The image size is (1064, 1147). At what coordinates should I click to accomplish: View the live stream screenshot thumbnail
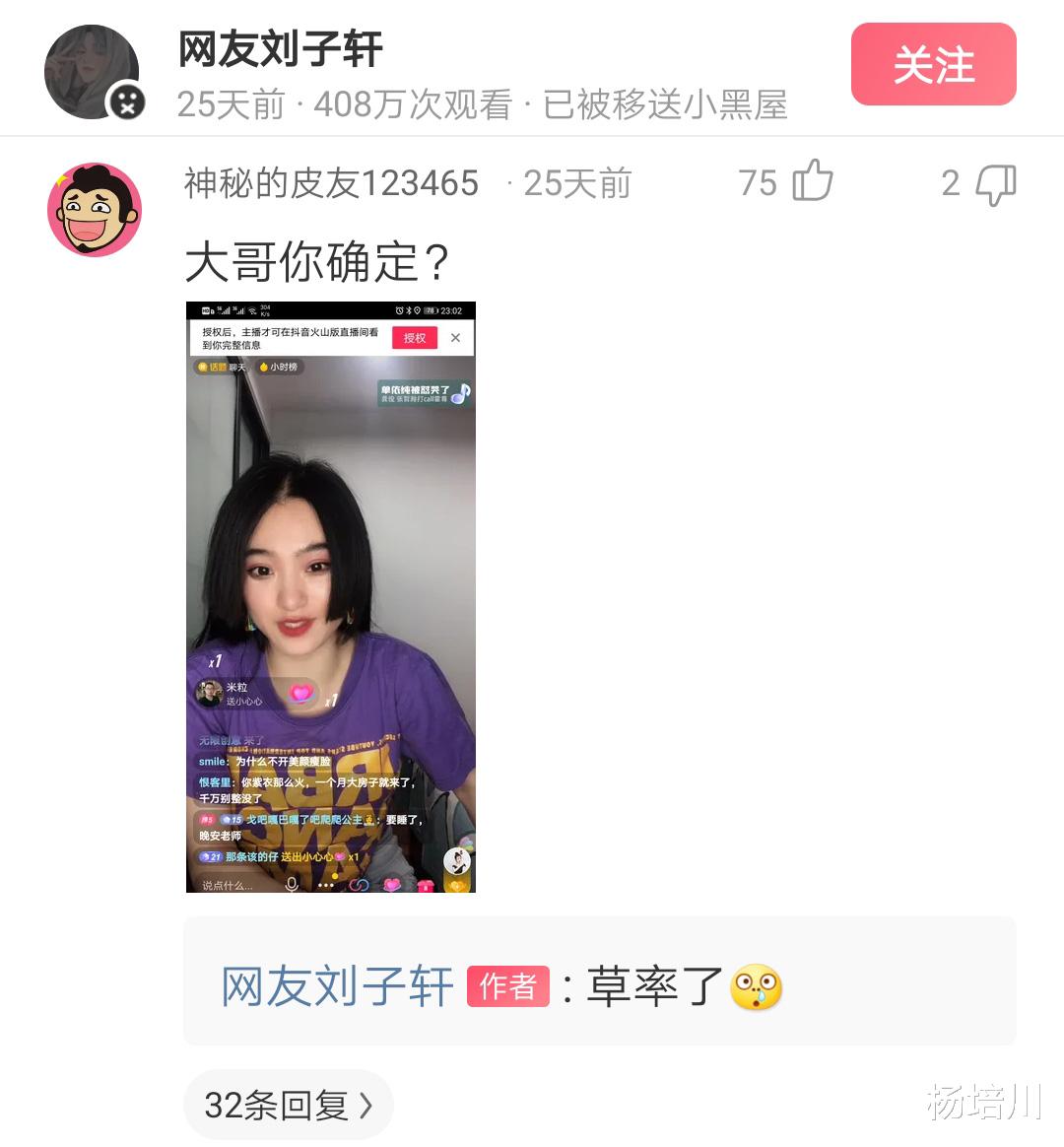(x=330, y=597)
